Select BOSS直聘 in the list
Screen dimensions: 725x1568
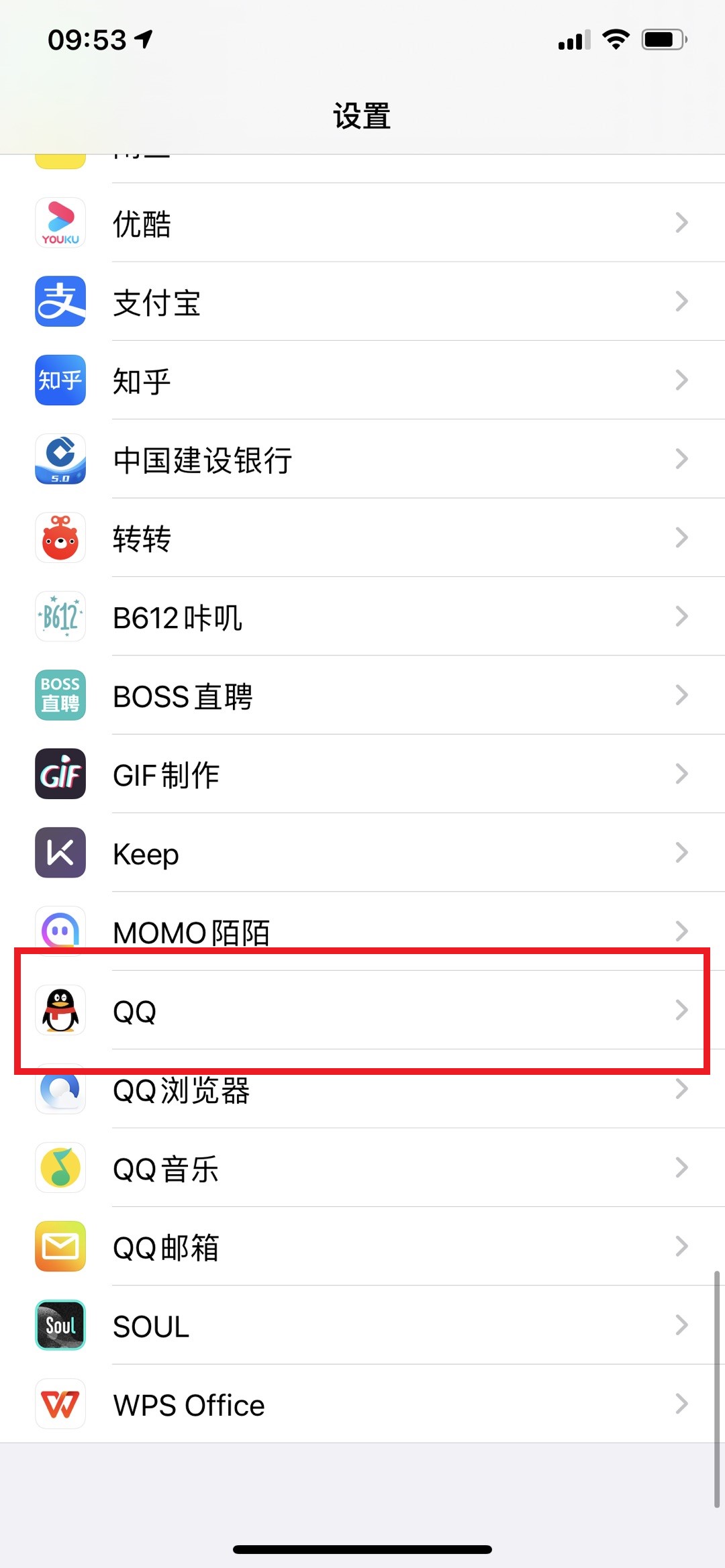click(362, 695)
